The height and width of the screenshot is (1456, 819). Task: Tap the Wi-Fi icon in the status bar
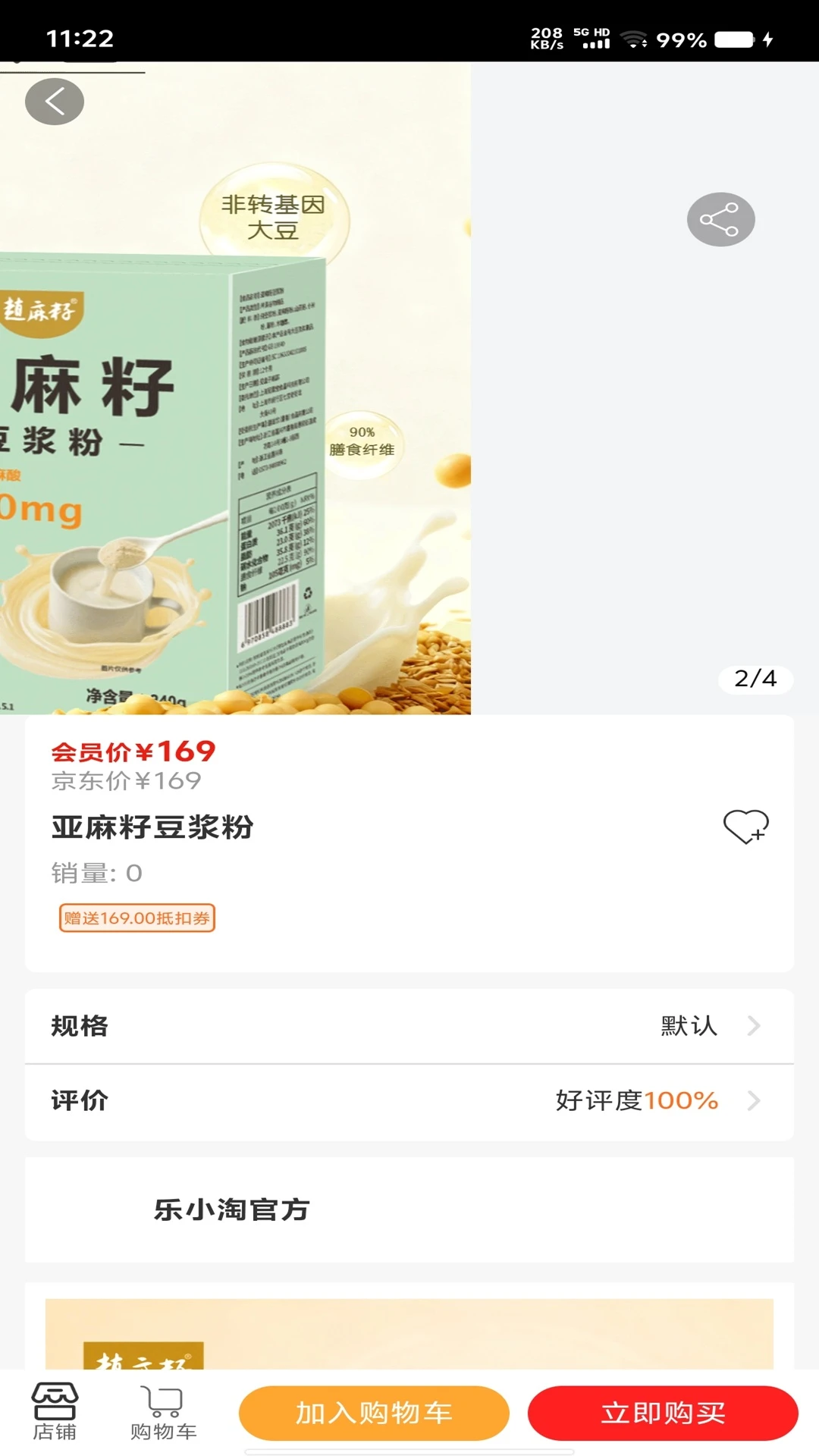(x=635, y=38)
